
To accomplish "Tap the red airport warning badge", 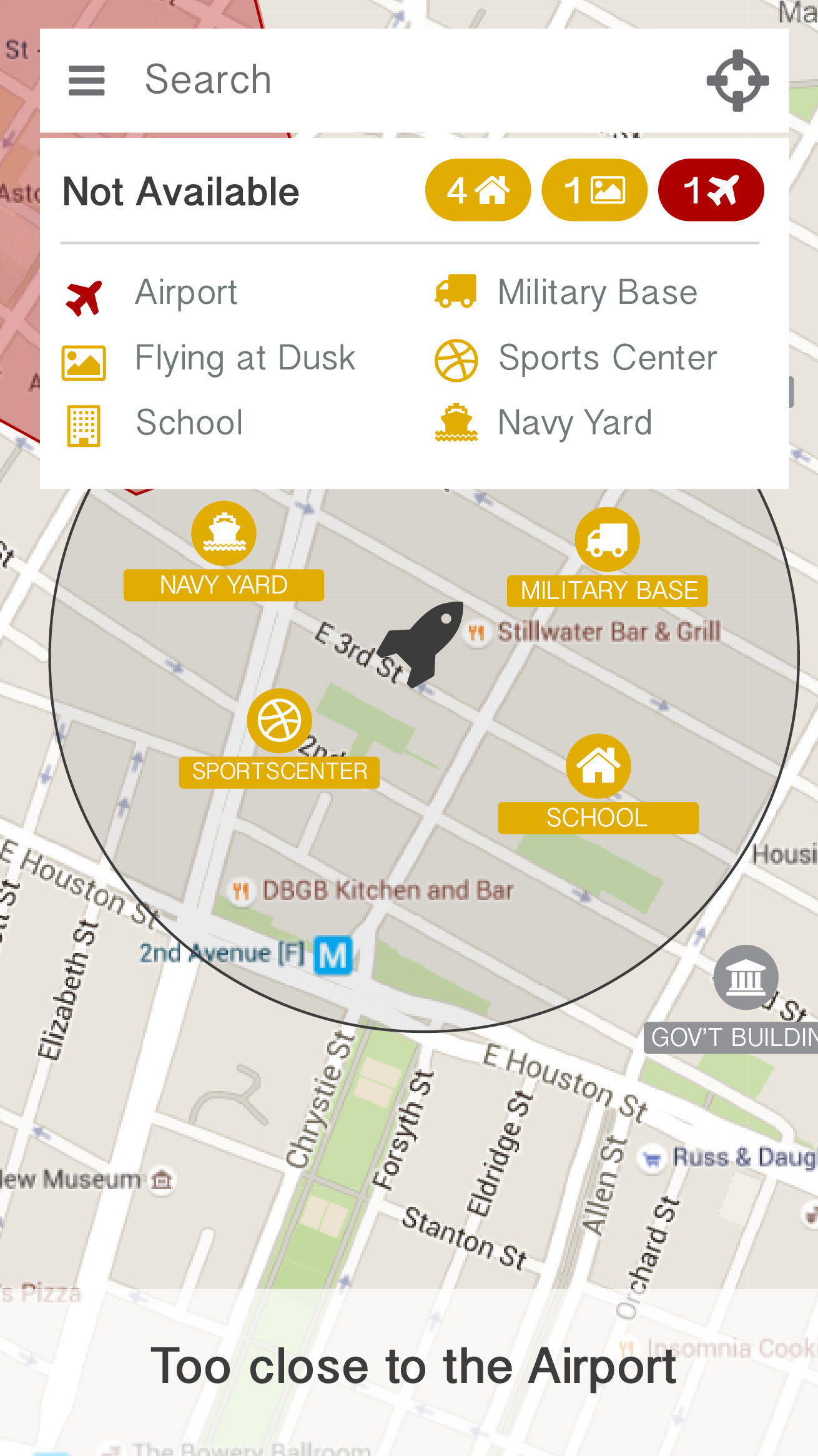I will pyautogui.click(x=711, y=190).
